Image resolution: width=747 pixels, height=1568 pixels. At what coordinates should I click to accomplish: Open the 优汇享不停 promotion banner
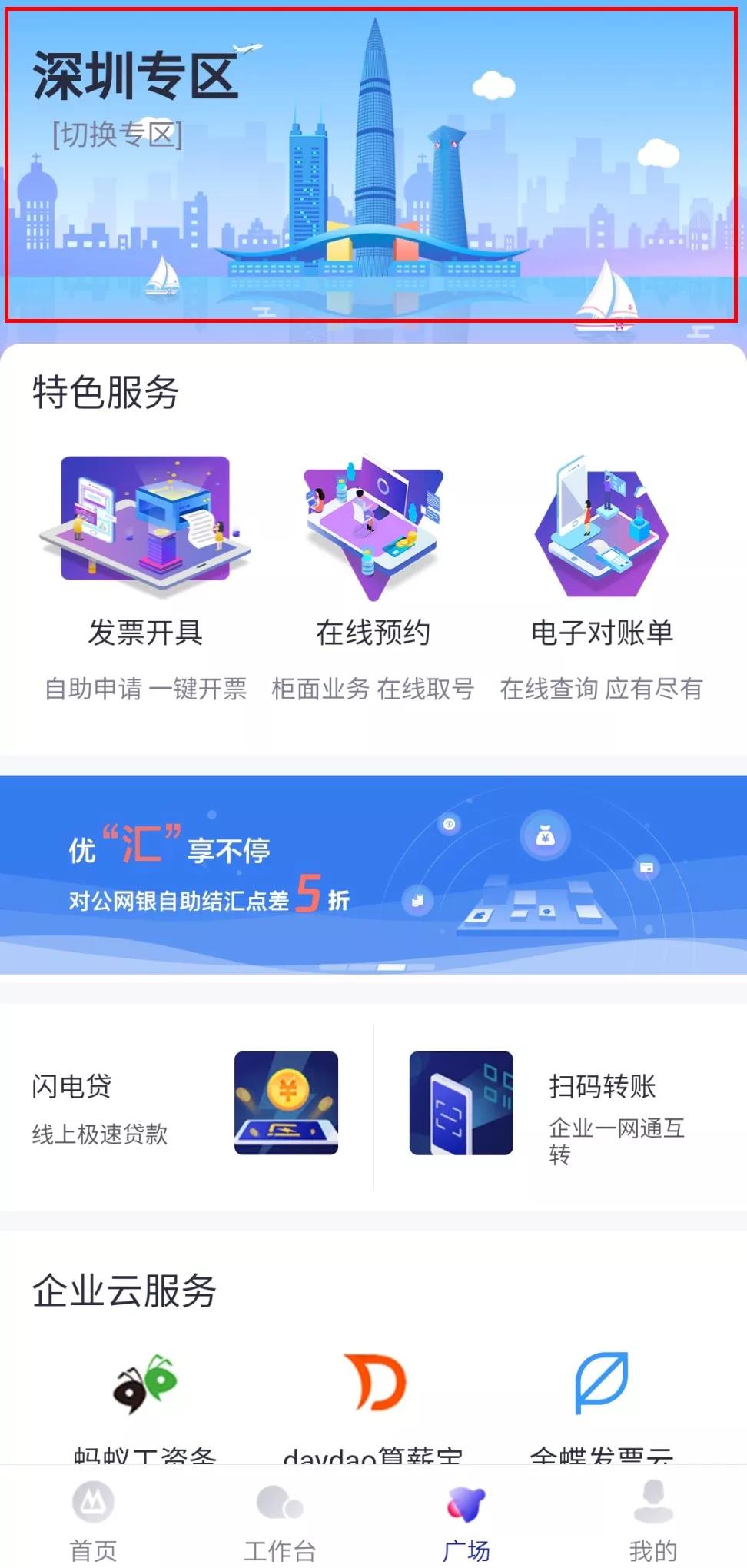pos(373,874)
